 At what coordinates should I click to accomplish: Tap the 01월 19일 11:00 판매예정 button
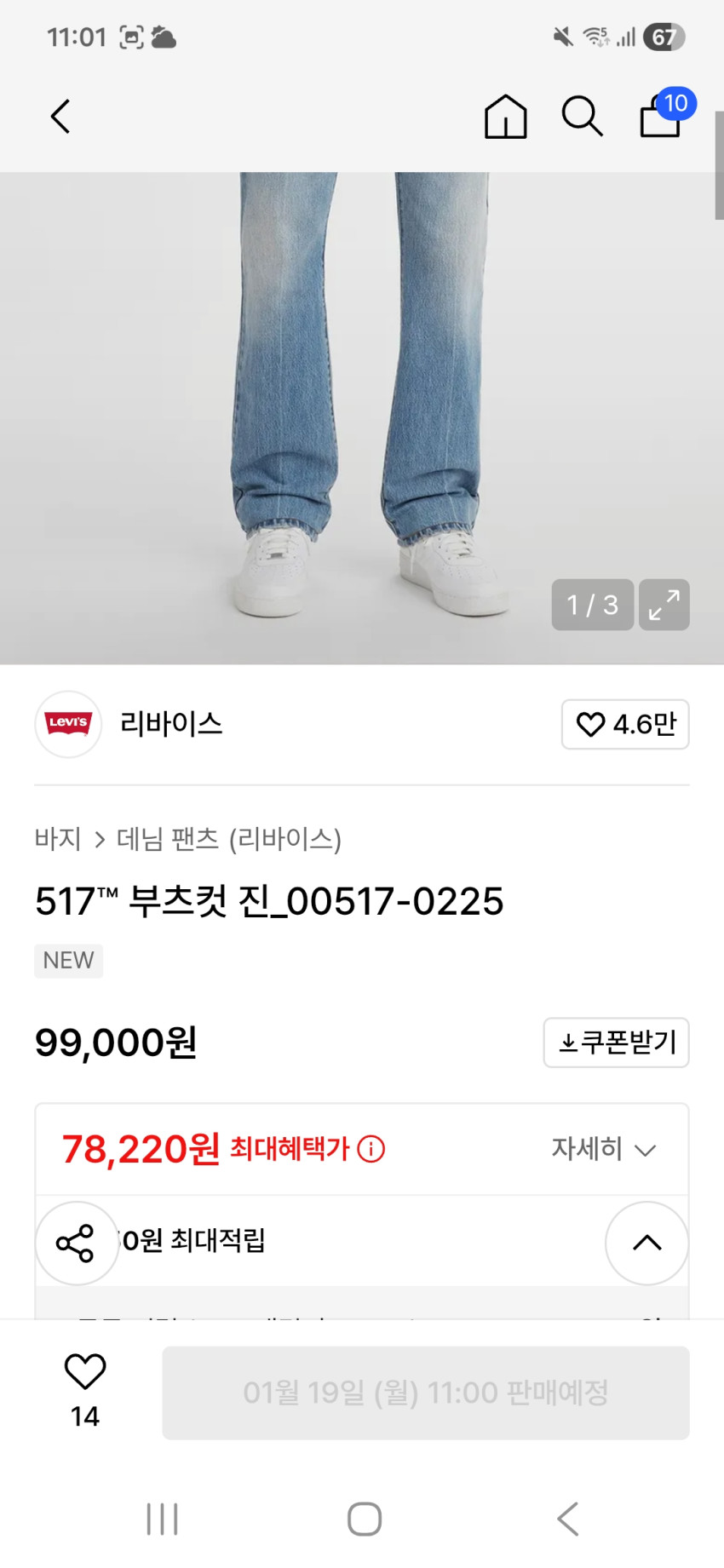tap(425, 1393)
